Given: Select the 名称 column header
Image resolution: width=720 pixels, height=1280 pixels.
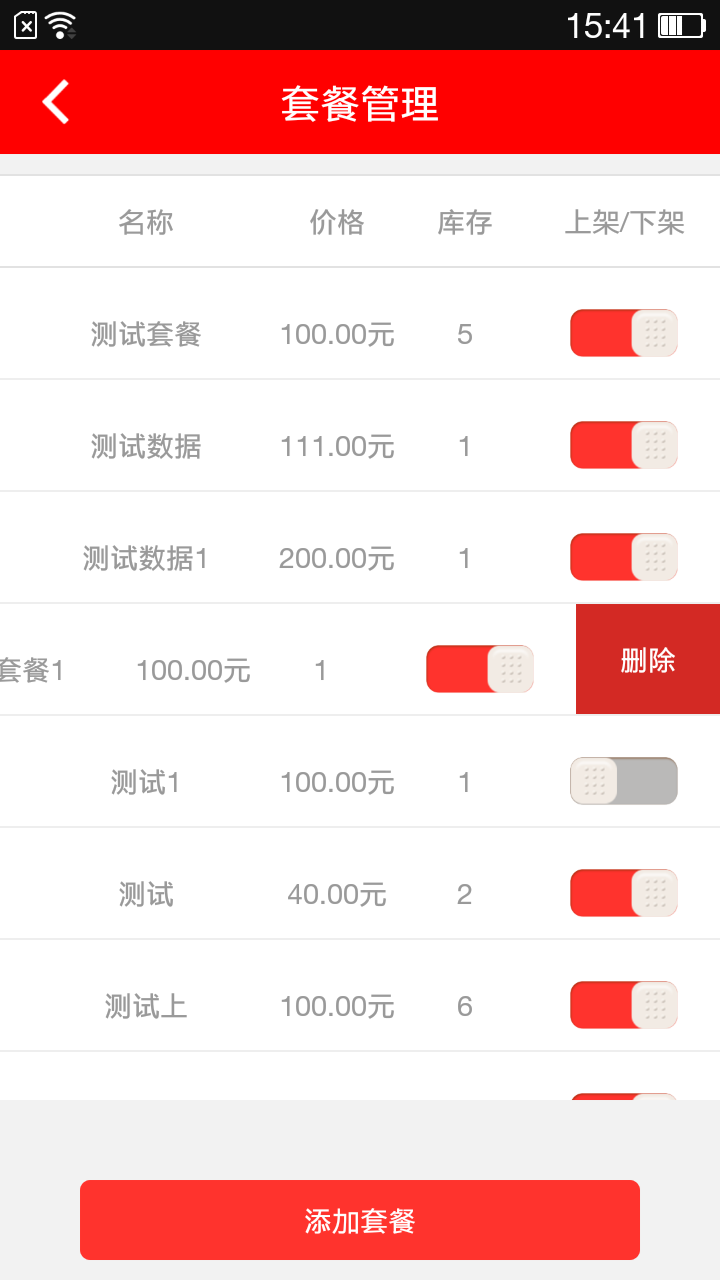Looking at the screenshot, I should pyautogui.click(x=146, y=222).
